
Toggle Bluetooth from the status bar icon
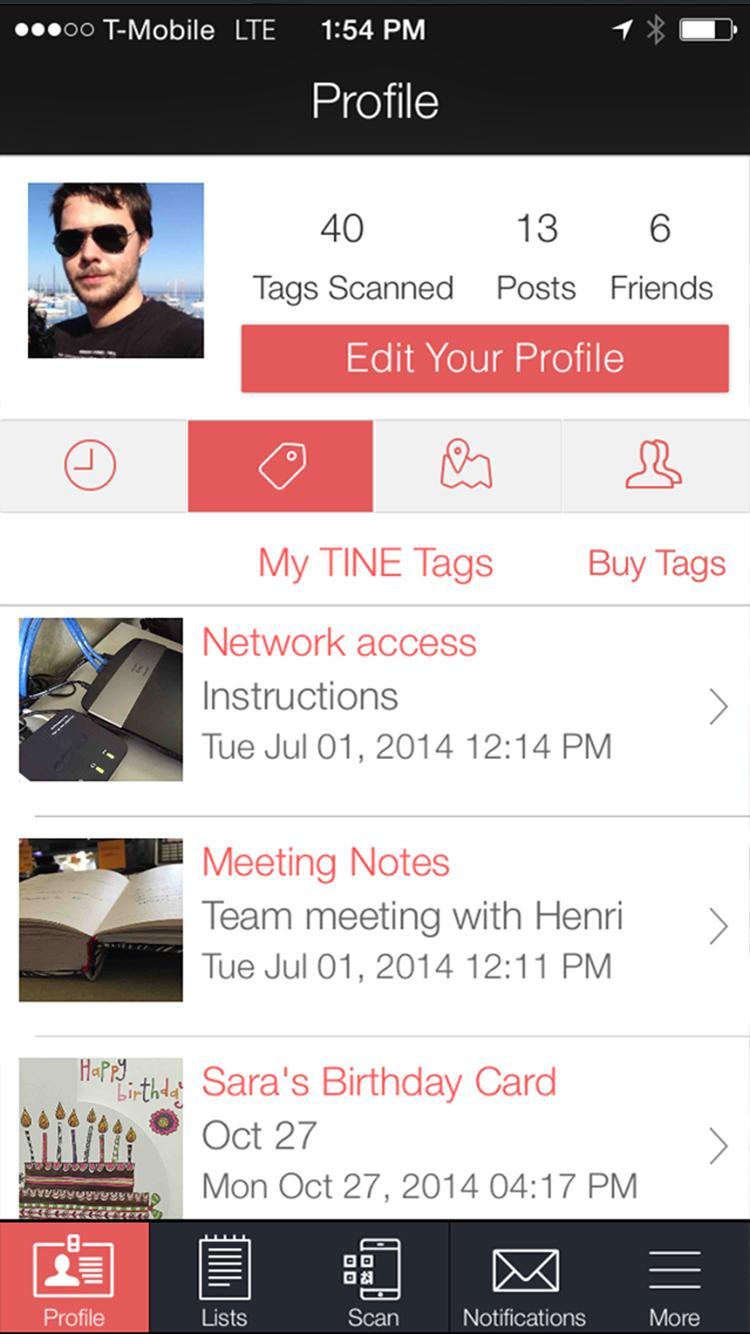coord(655,29)
